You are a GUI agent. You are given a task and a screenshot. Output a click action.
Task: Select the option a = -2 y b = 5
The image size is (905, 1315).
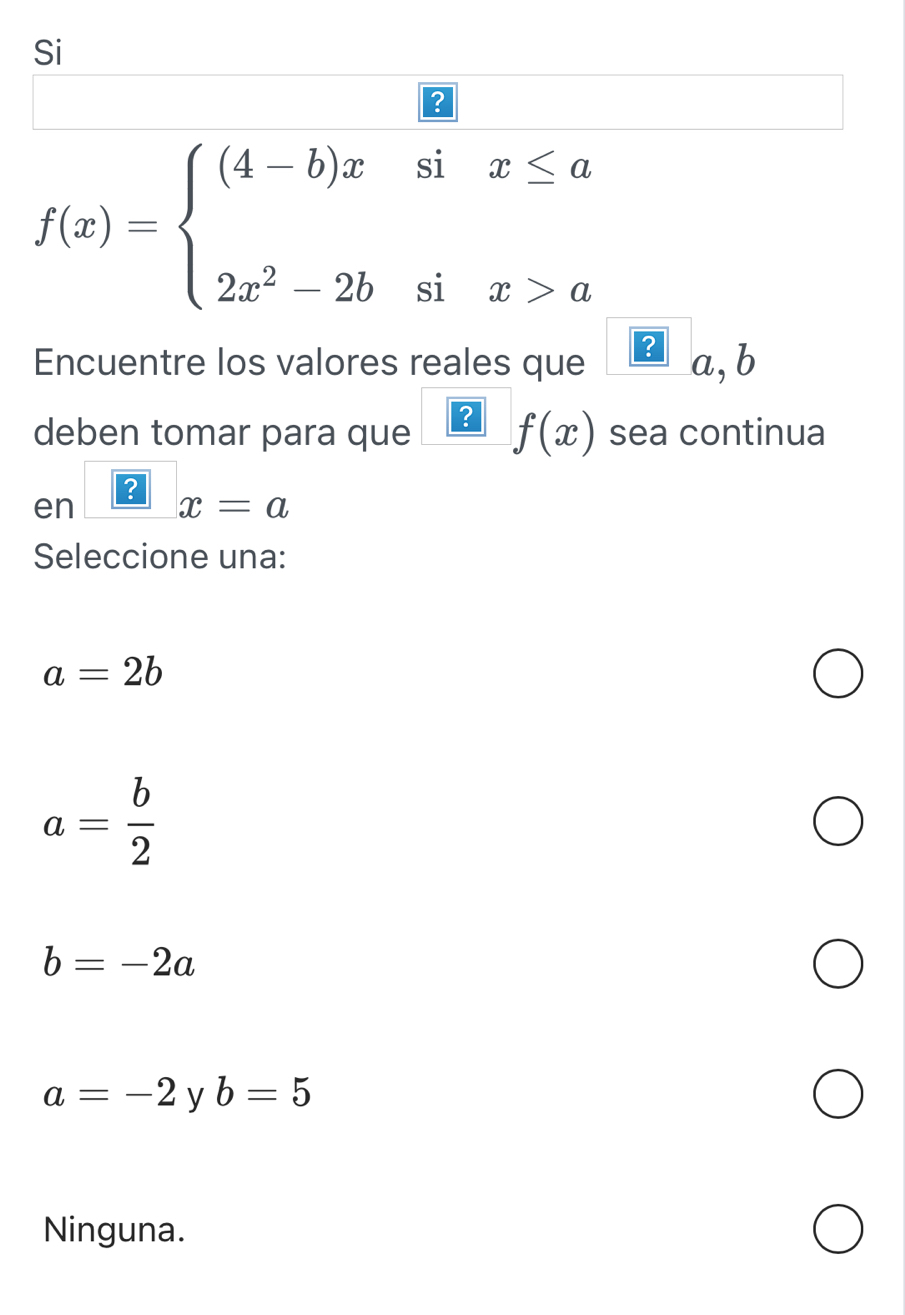pyautogui.click(x=838, y=1093)
